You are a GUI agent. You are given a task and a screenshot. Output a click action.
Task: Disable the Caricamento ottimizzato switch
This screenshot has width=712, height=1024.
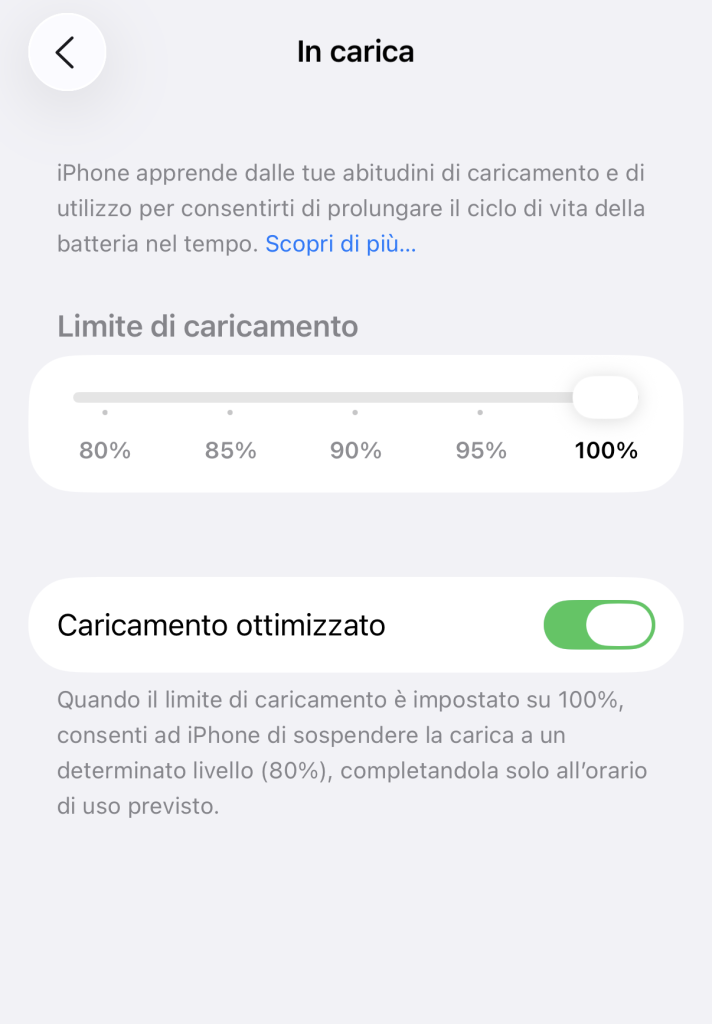point(598,625)
